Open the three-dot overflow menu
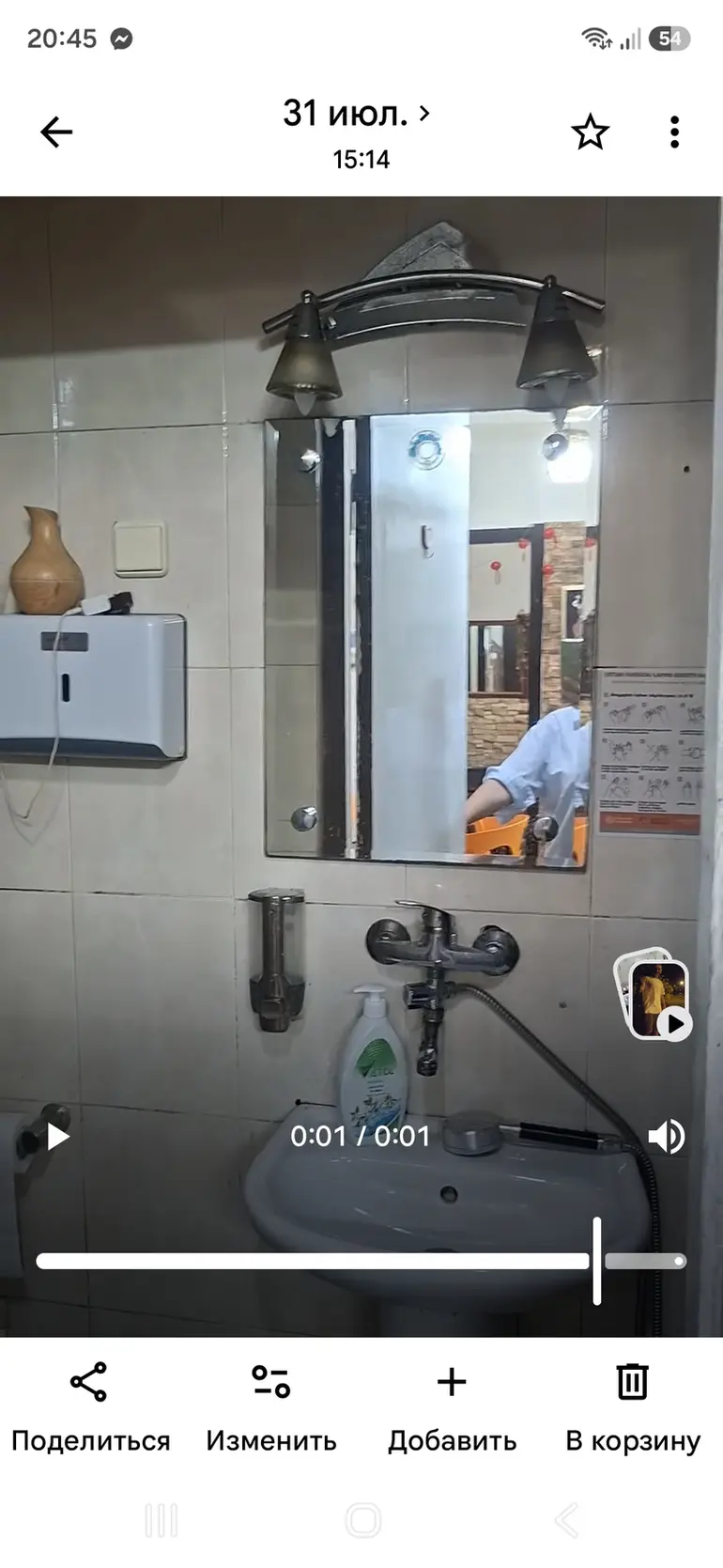 coord(674,132)
